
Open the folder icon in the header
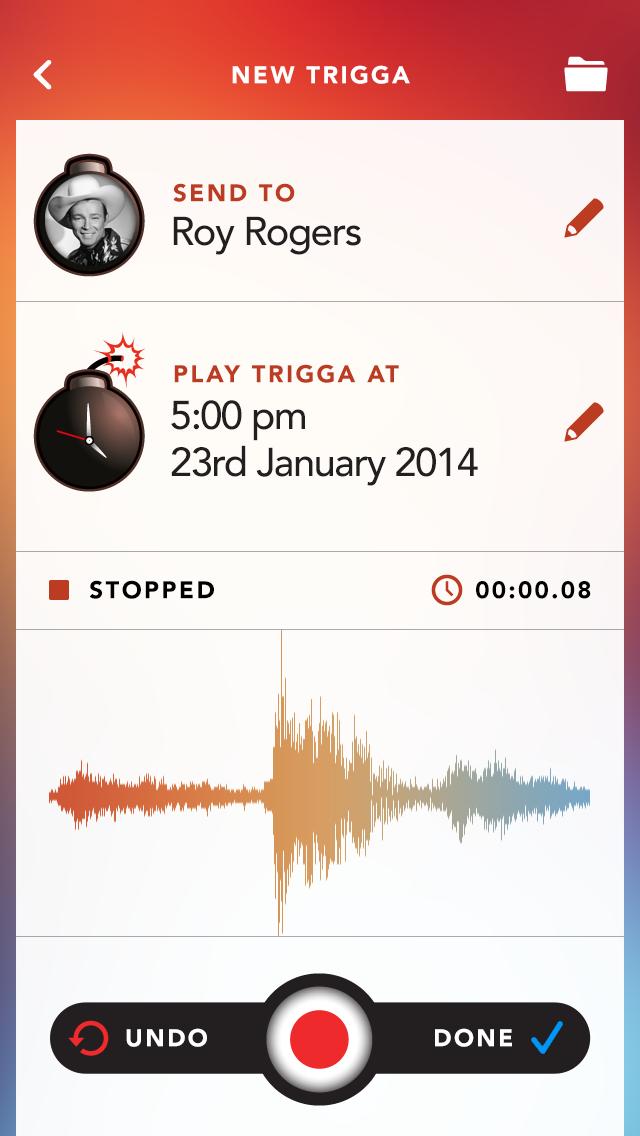coord(586,75)
